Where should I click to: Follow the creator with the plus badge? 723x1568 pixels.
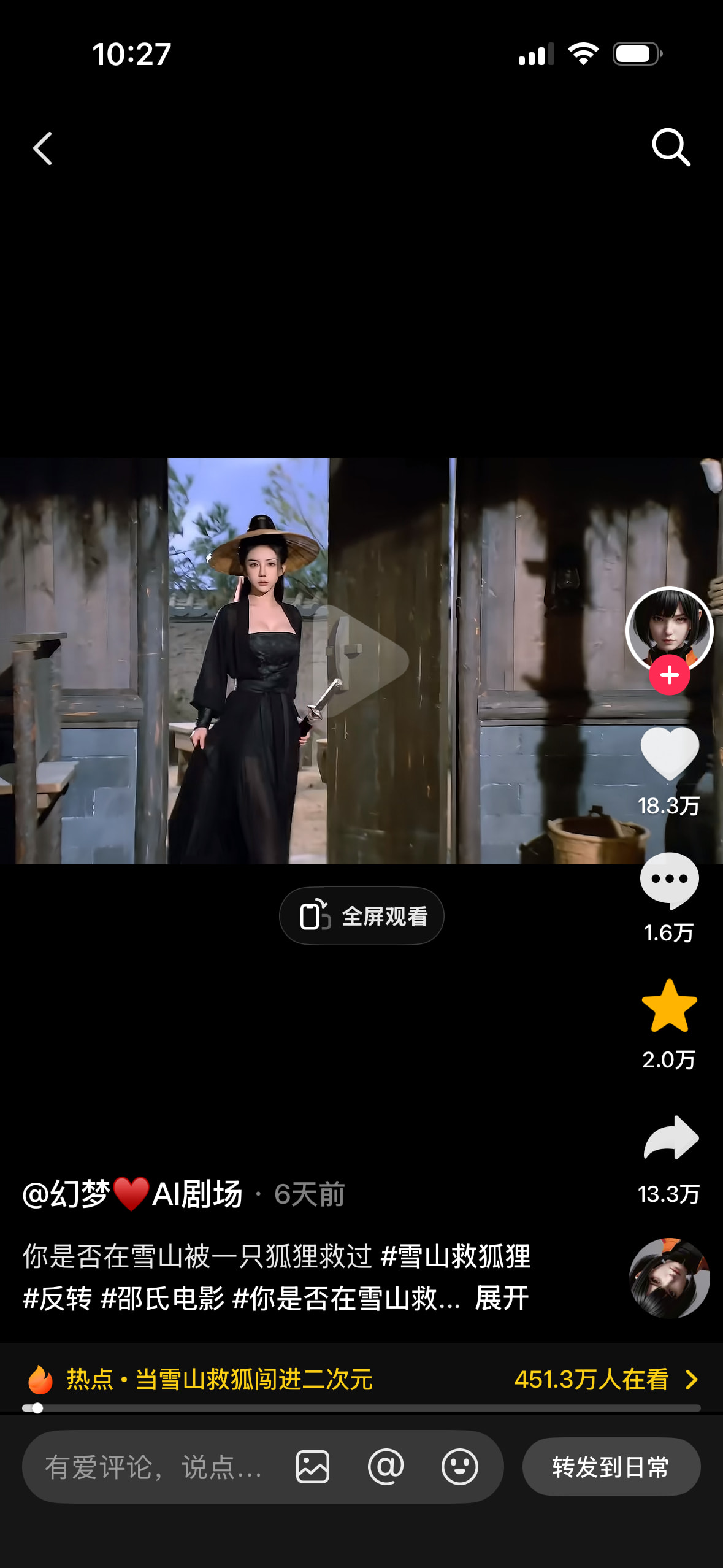pyautogui.click(x=669, y=675)
